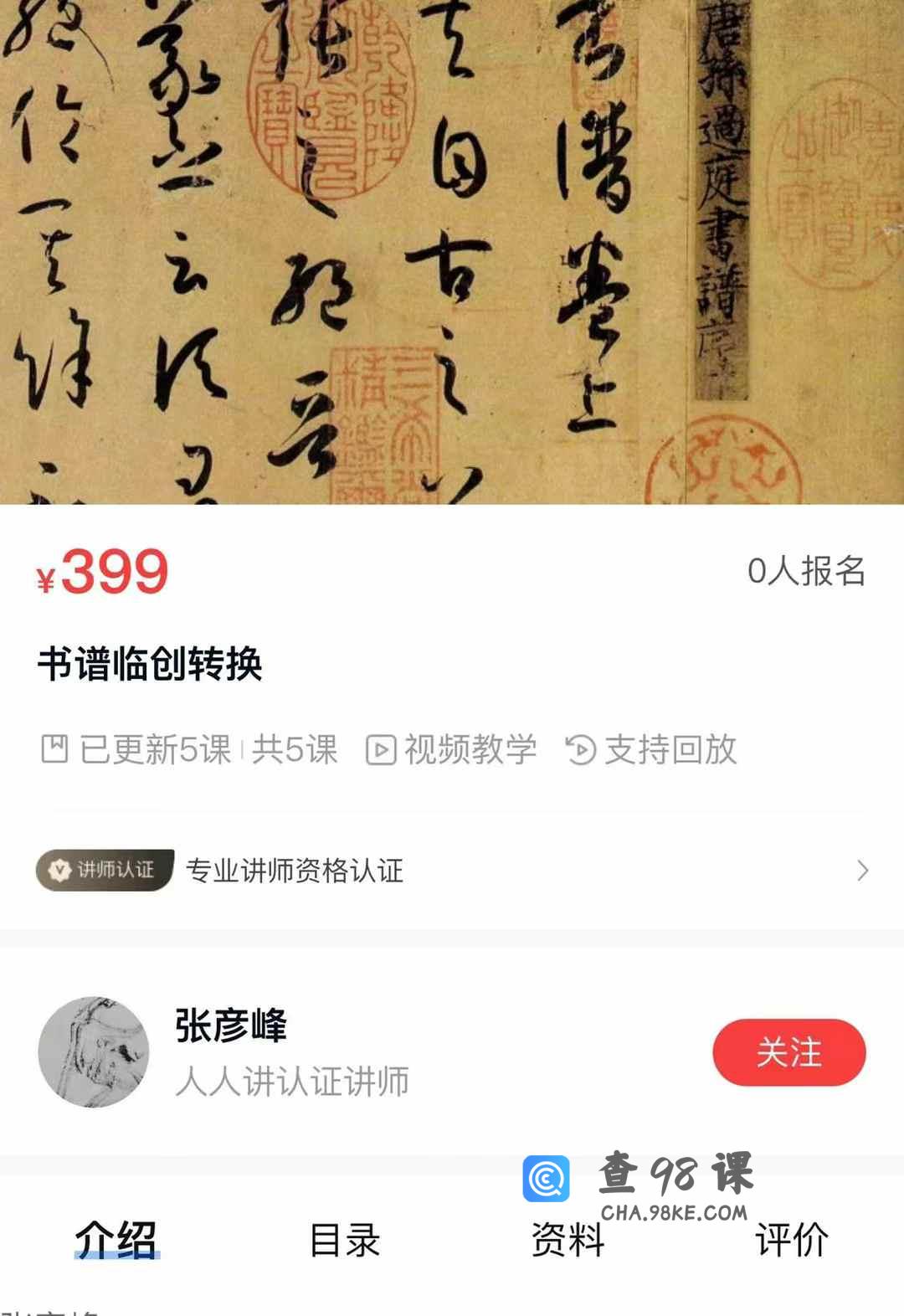Switch to the 资料 tab
Viewport: 904px width, 1316px height.
[x=568, y=1240]
